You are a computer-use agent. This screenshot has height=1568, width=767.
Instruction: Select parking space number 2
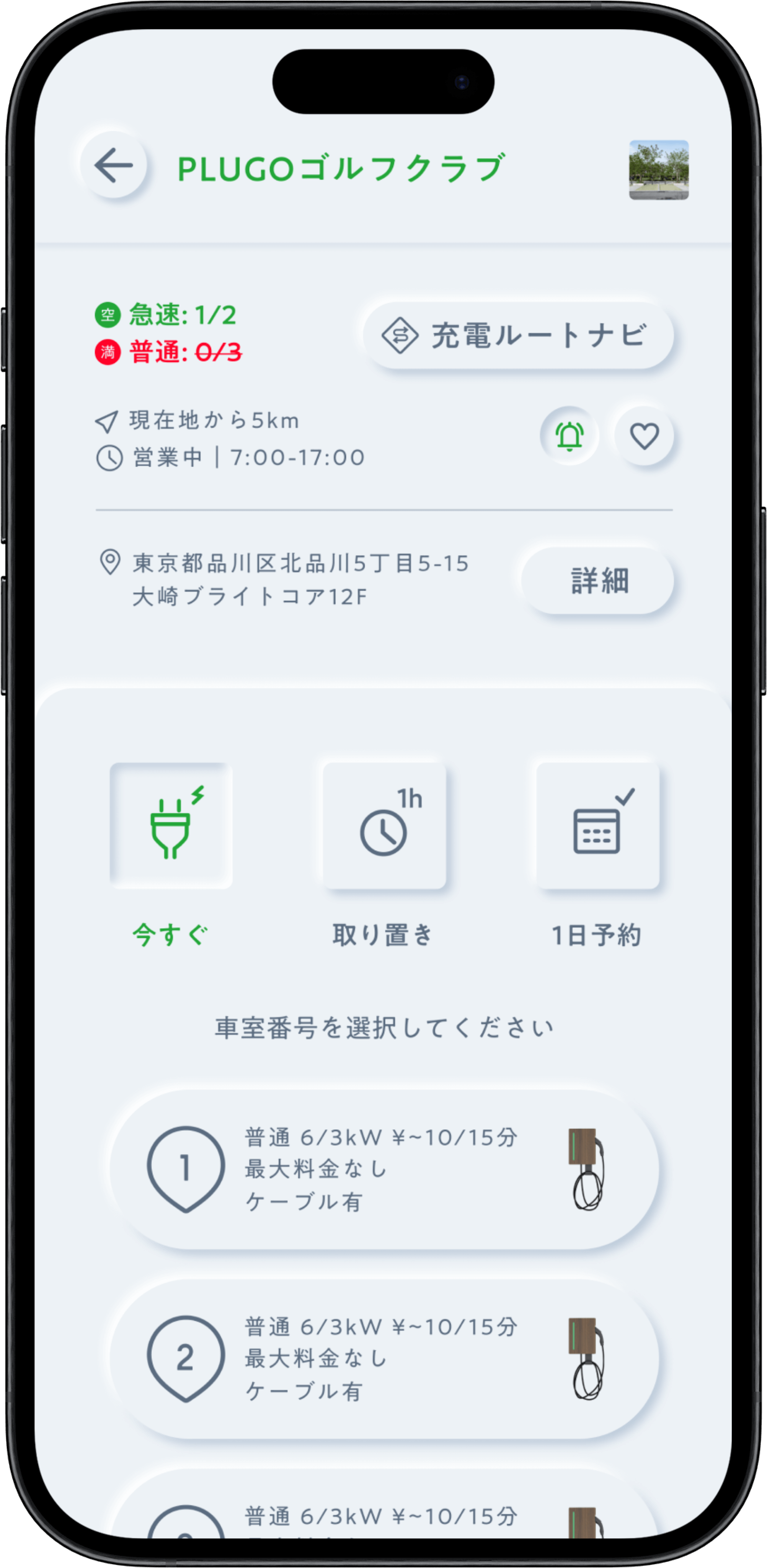[383, 1359]
